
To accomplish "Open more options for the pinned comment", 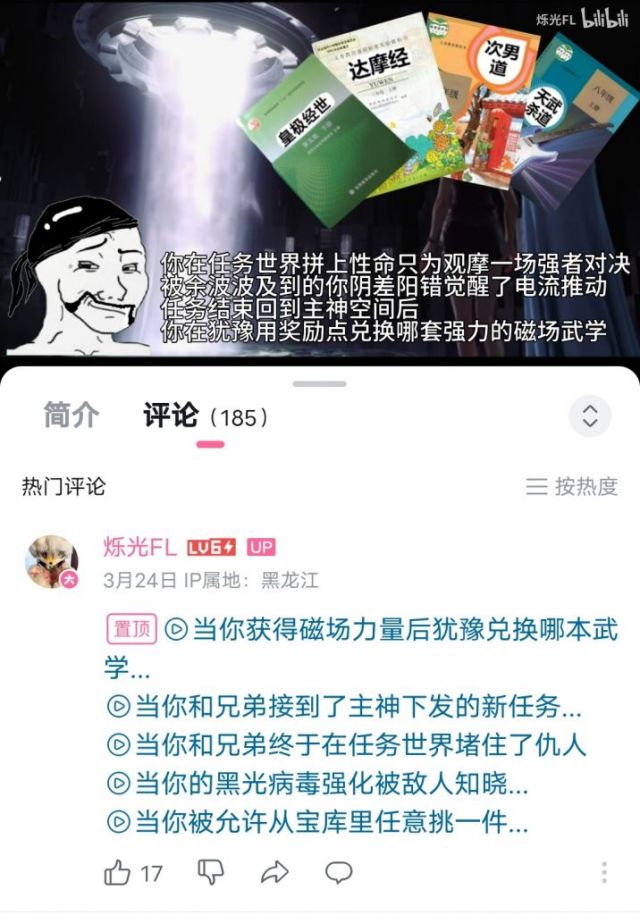I will [x=604, y=873].
